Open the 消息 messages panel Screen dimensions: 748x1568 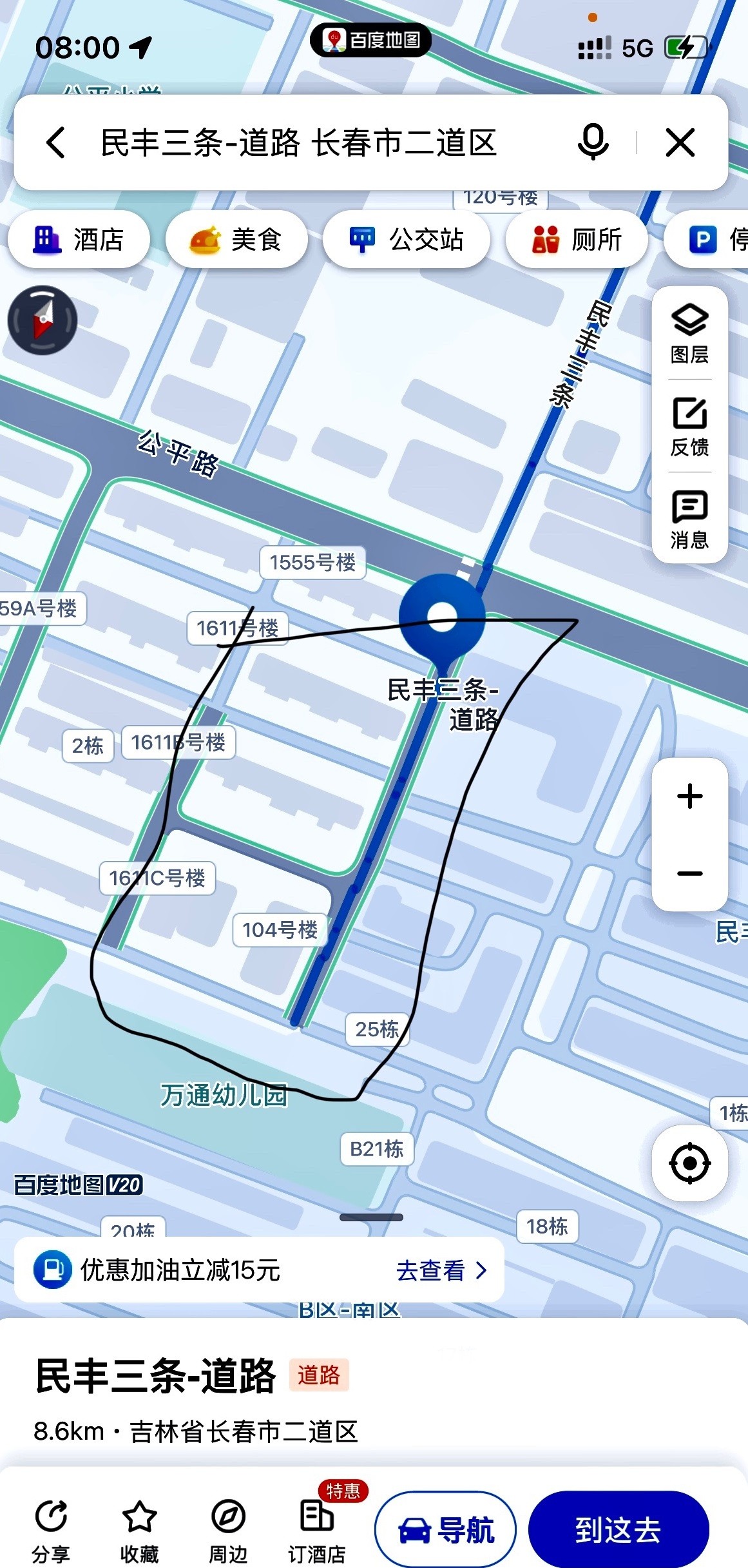689,519
